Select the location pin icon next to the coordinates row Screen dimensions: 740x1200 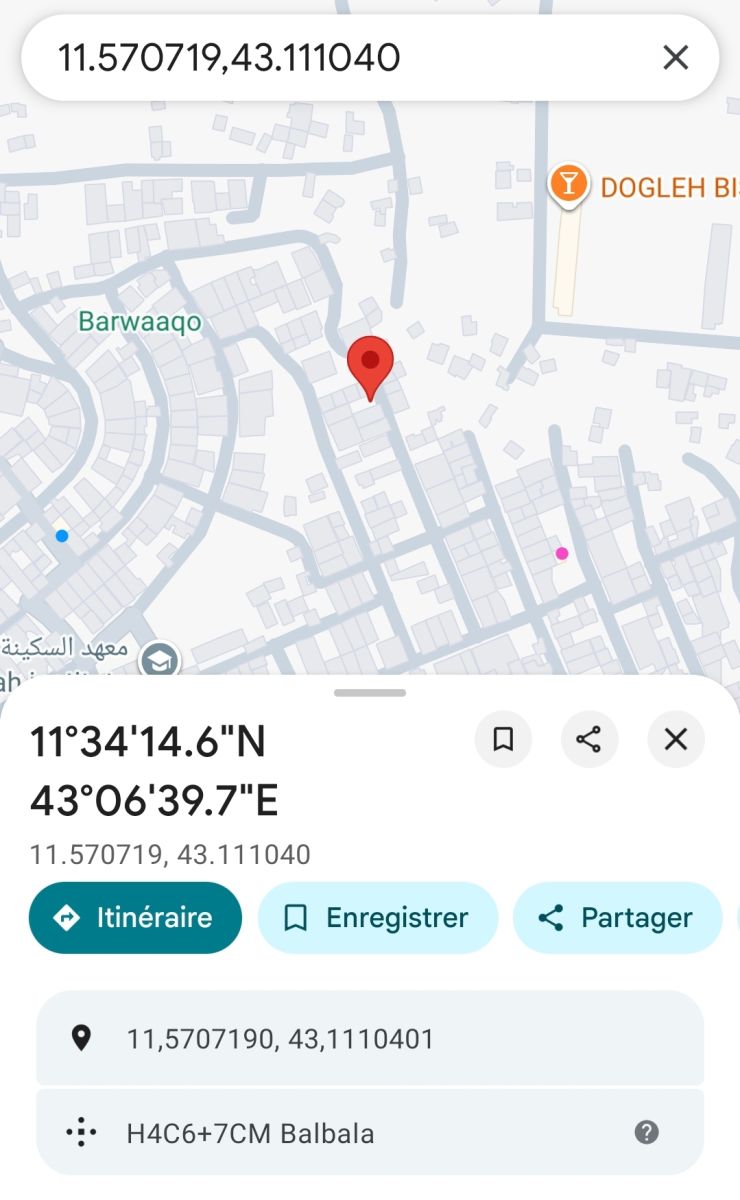tap(82, 1040)
